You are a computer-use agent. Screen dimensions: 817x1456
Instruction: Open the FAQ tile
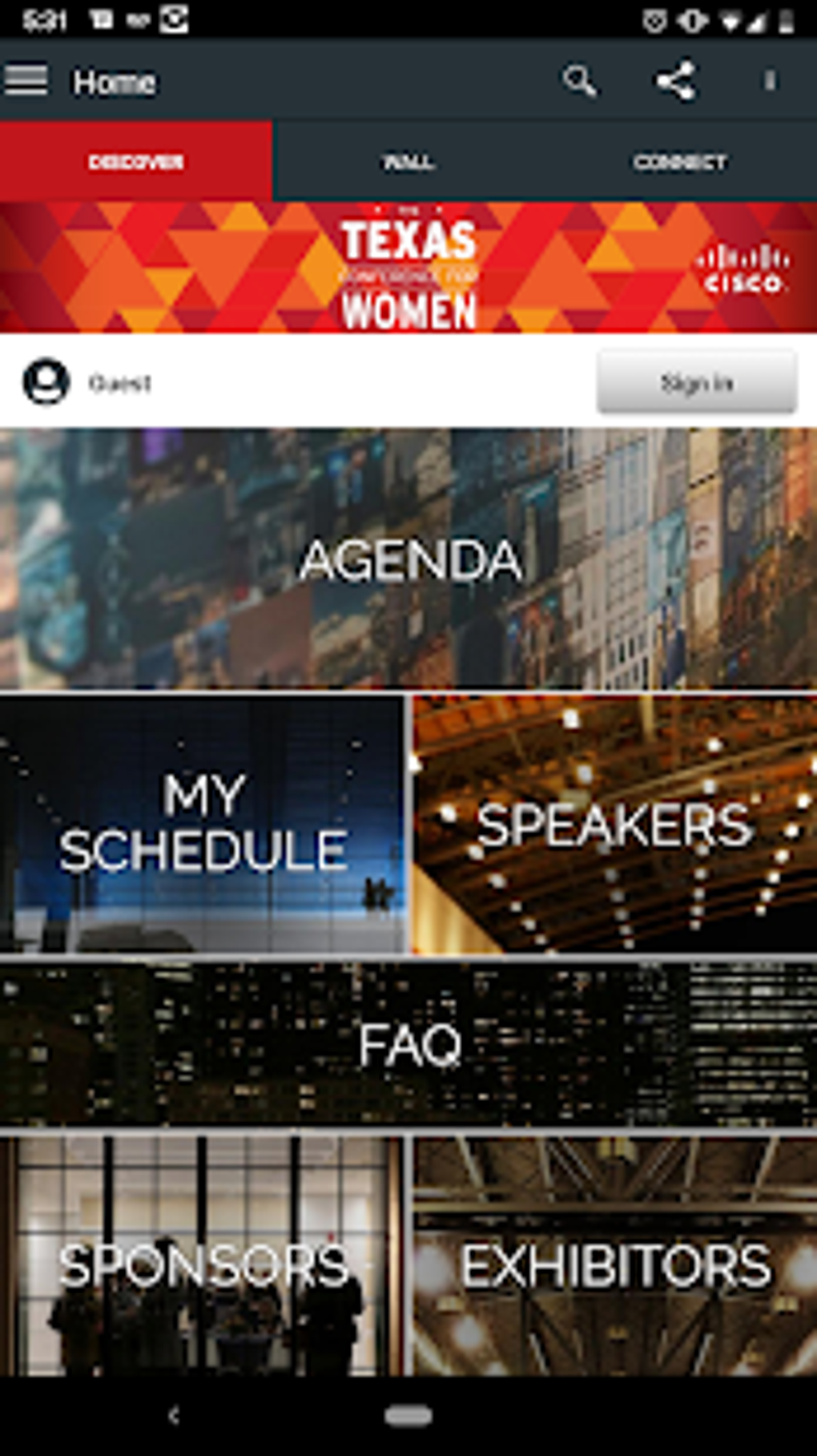click(408, 1044)
